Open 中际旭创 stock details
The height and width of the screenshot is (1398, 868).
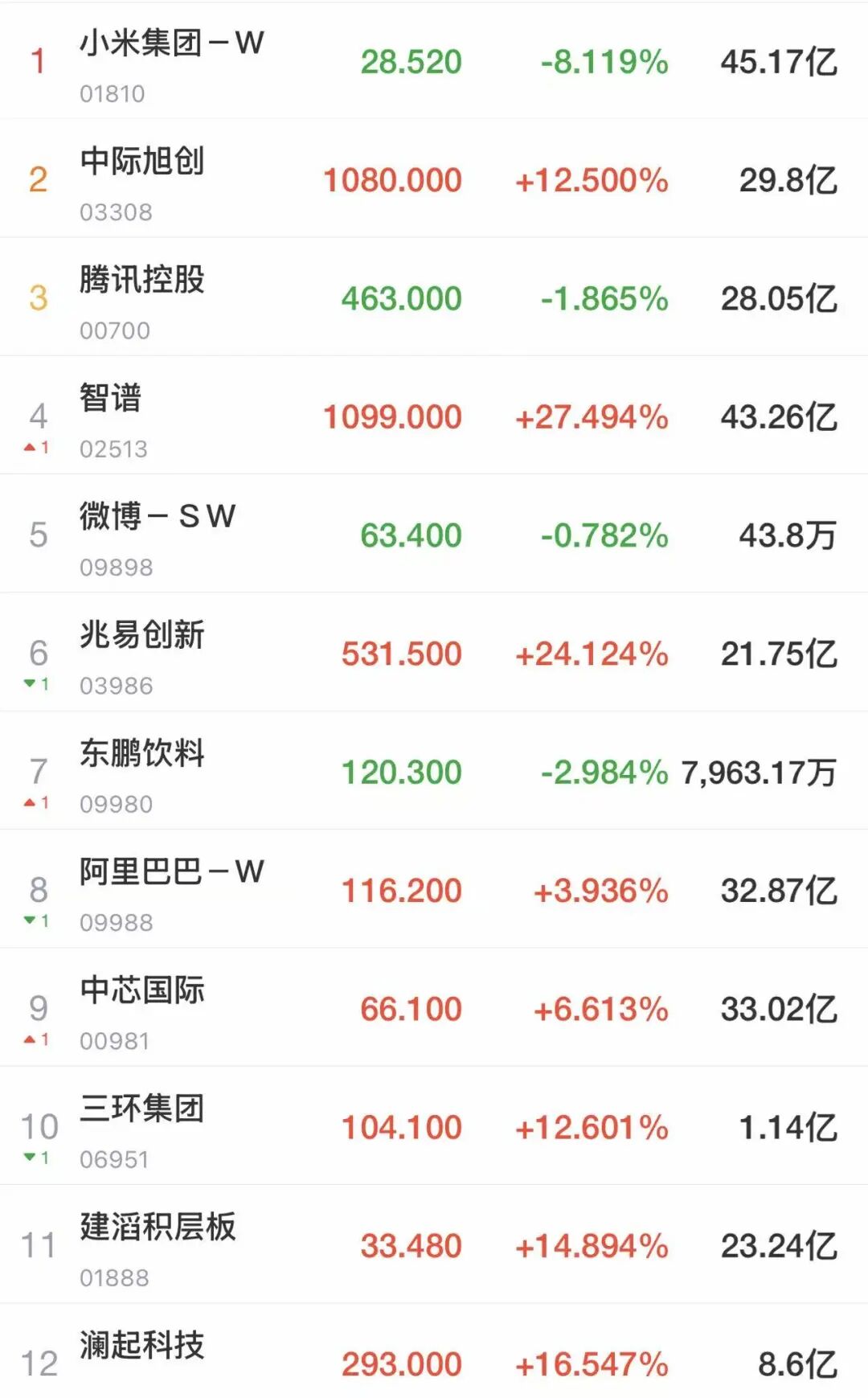click(x=434, y=178)
